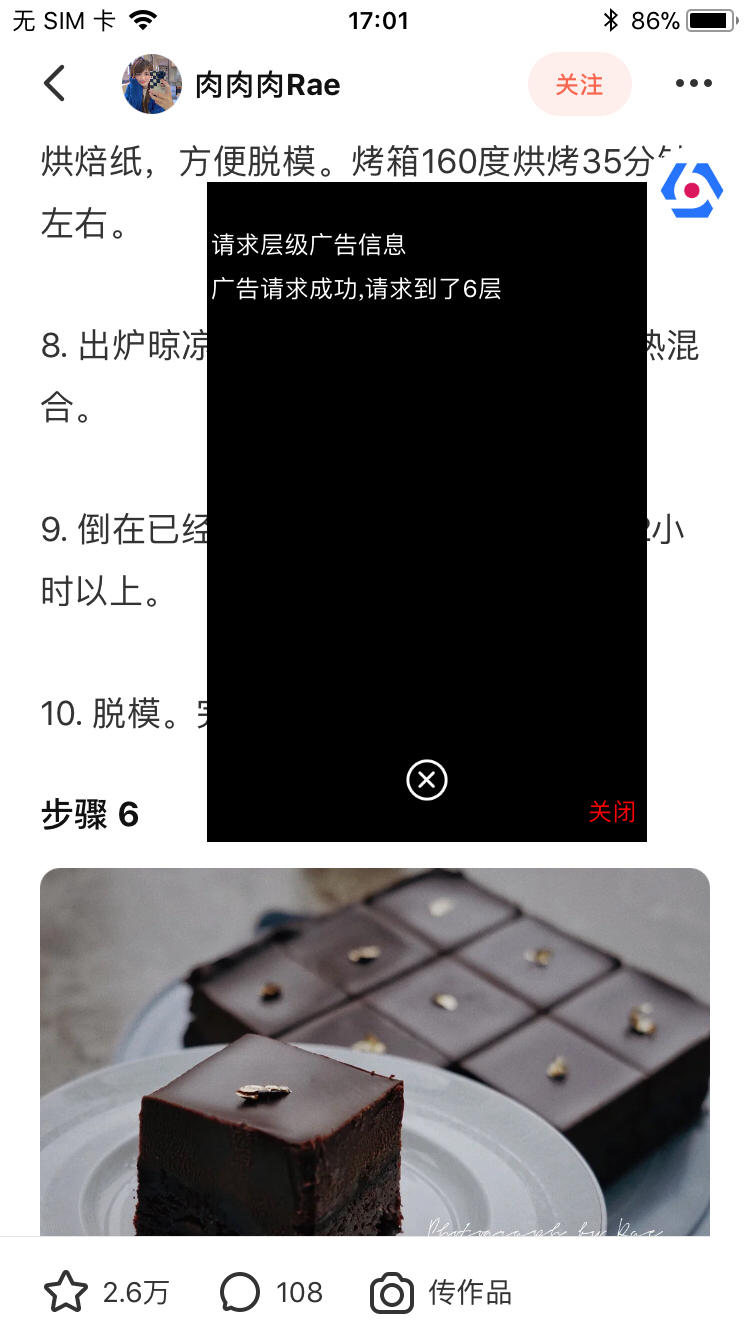
Task: Follow the author with 关注 button
Action: click(x=579, y=85)
